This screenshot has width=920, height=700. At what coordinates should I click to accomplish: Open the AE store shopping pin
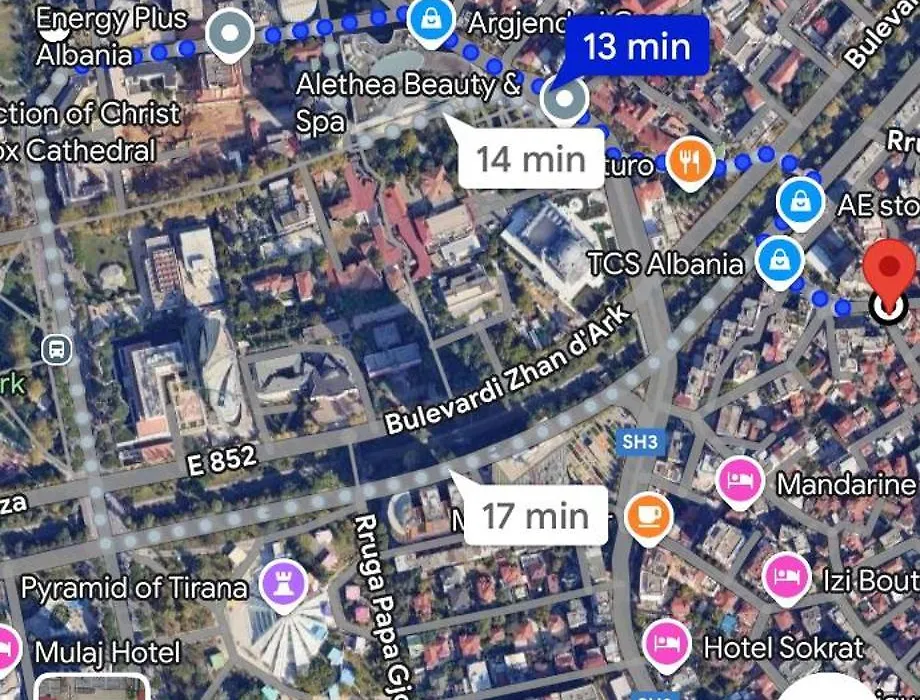coord(800,203)
